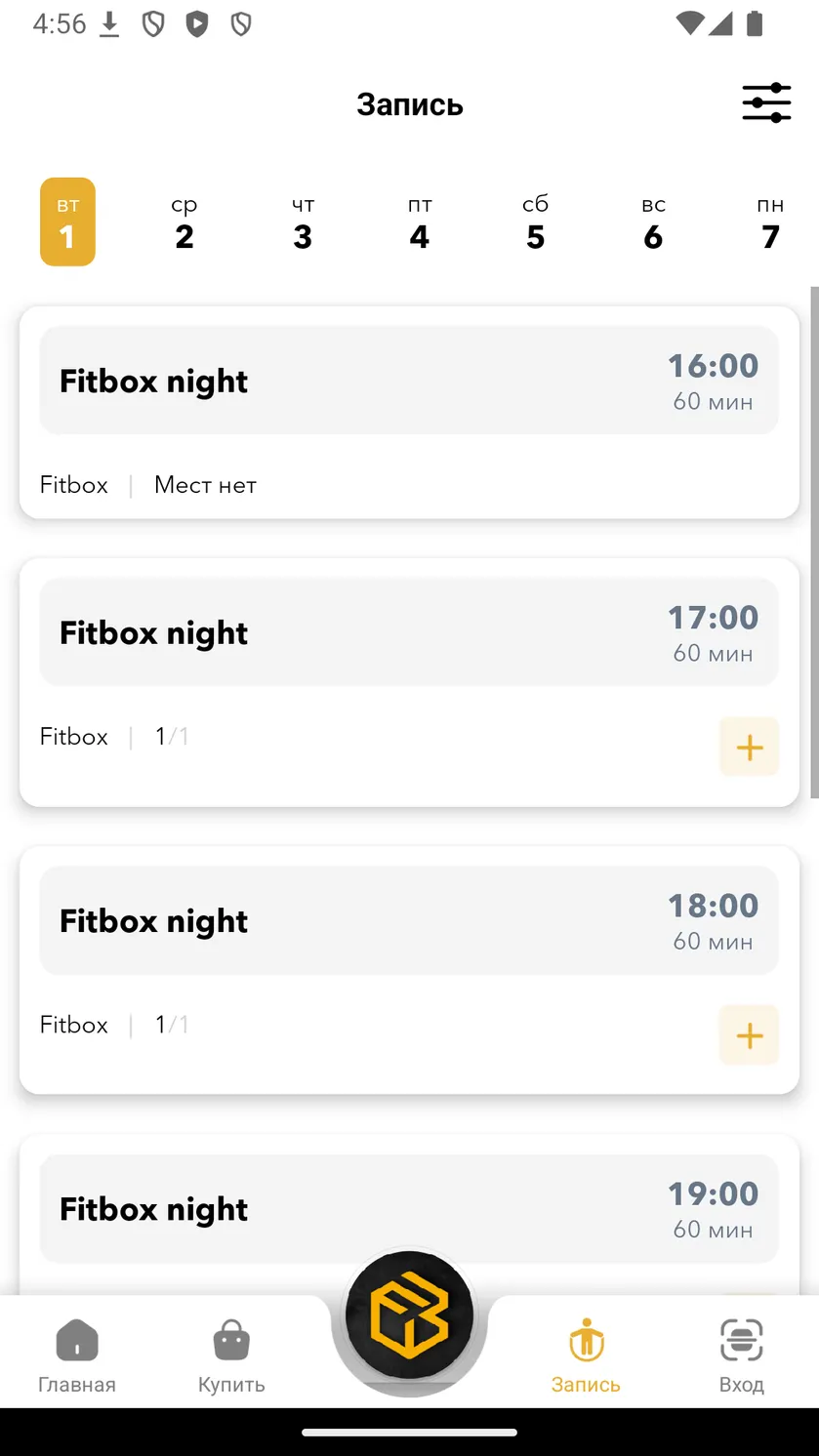The height and width of the screenshot is (1456, 819).
Task: Tap the selected Tuesday the 1st
Action: click(x=67, y=222)
